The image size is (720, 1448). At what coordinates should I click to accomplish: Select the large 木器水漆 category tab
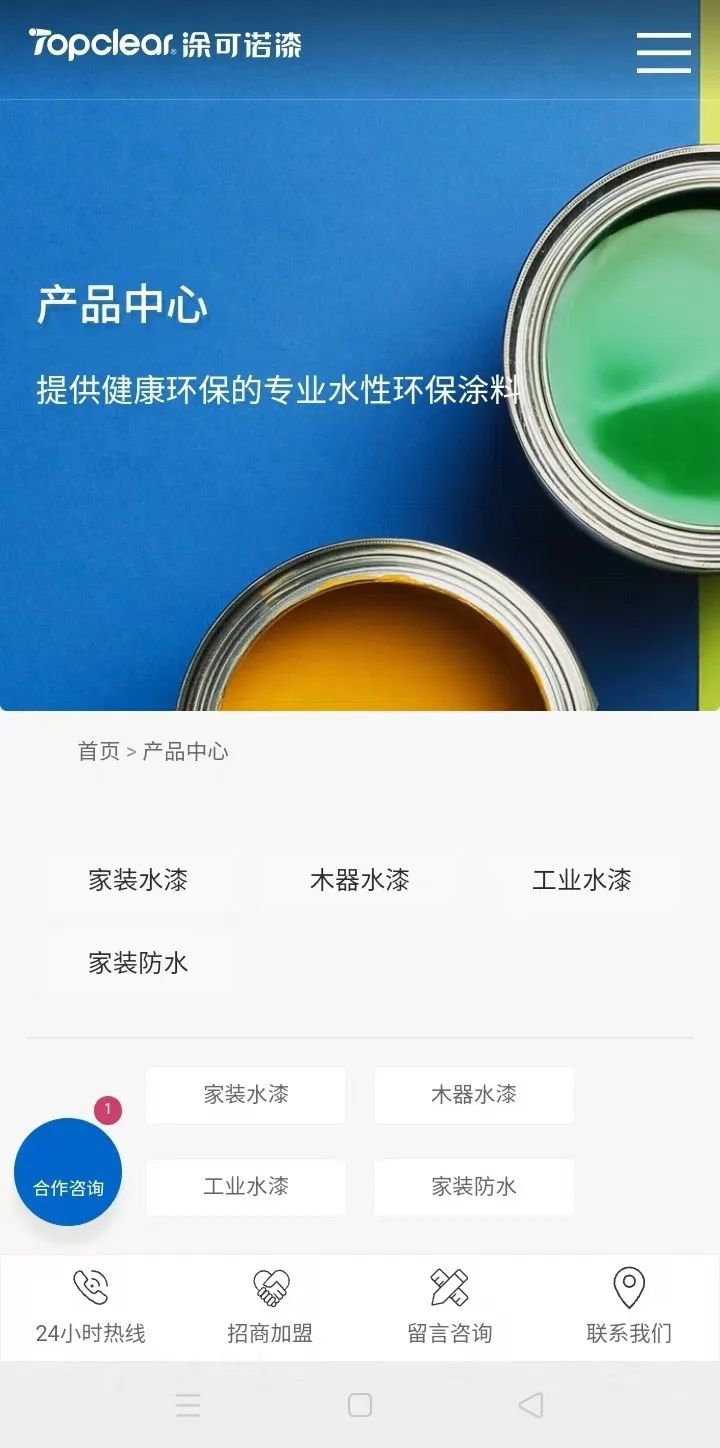point(360,880)
